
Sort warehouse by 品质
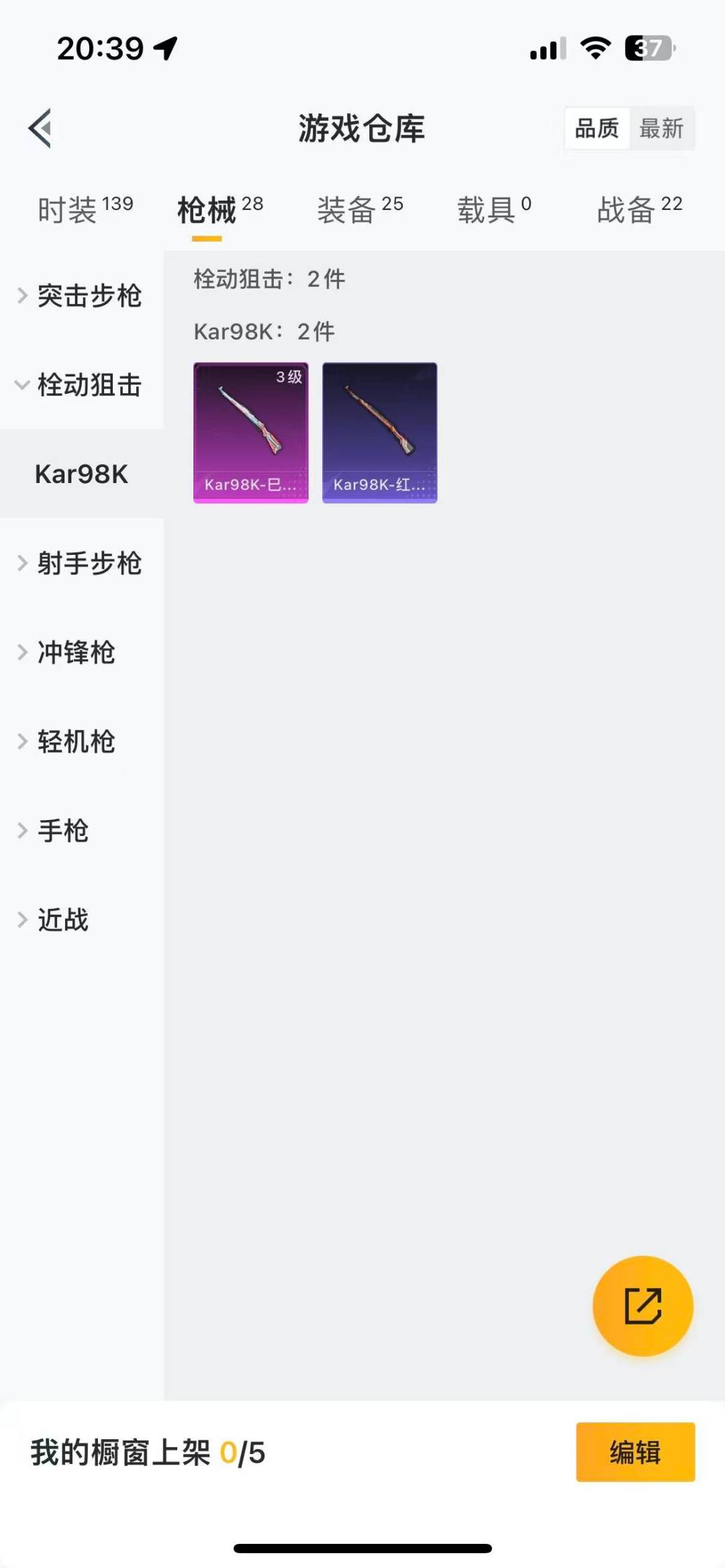(x=596, y=127)
